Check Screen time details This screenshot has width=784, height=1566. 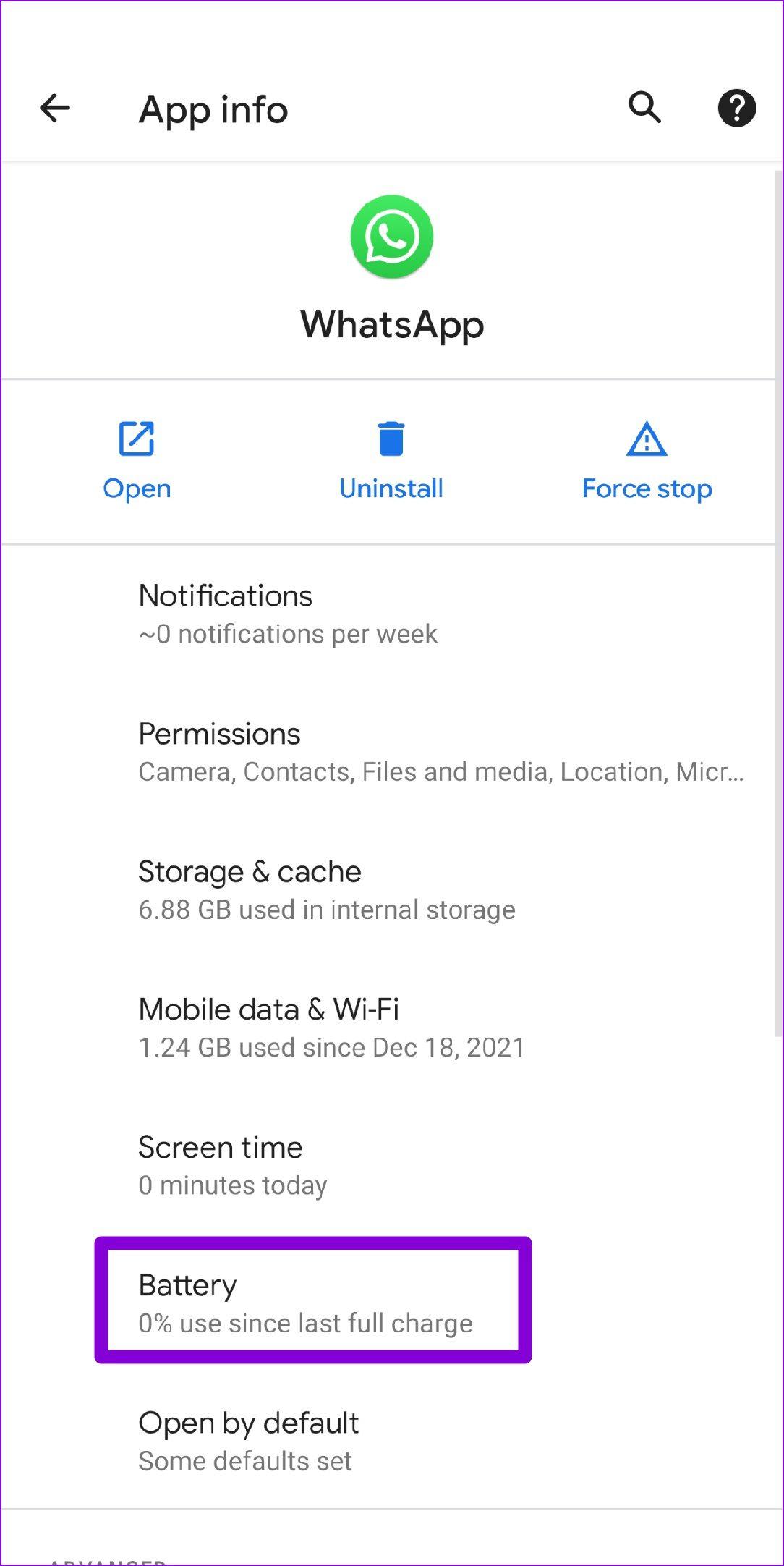tap(233, 1165)
